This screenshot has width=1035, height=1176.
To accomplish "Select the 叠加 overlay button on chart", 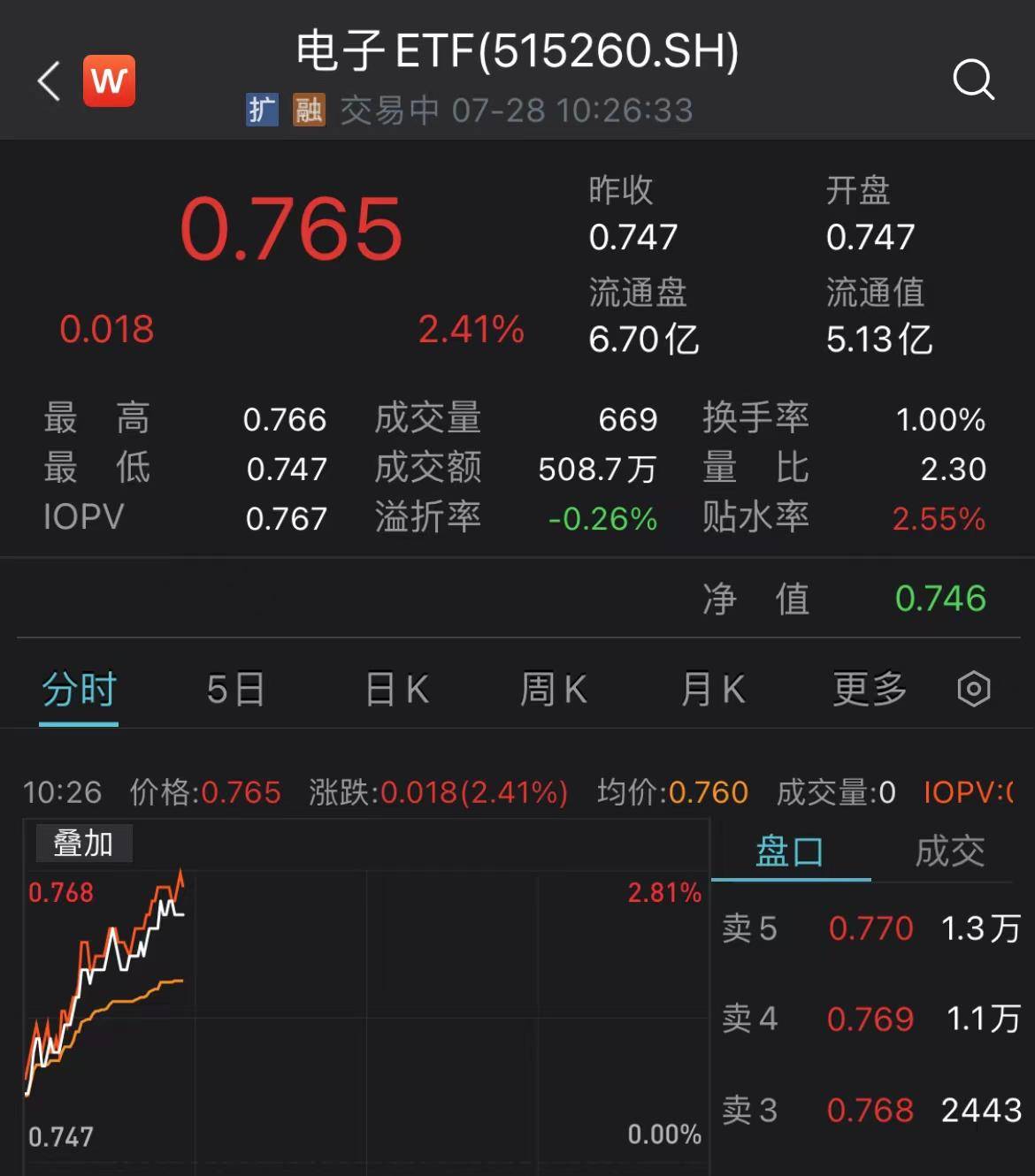I will tap(82, 844).
